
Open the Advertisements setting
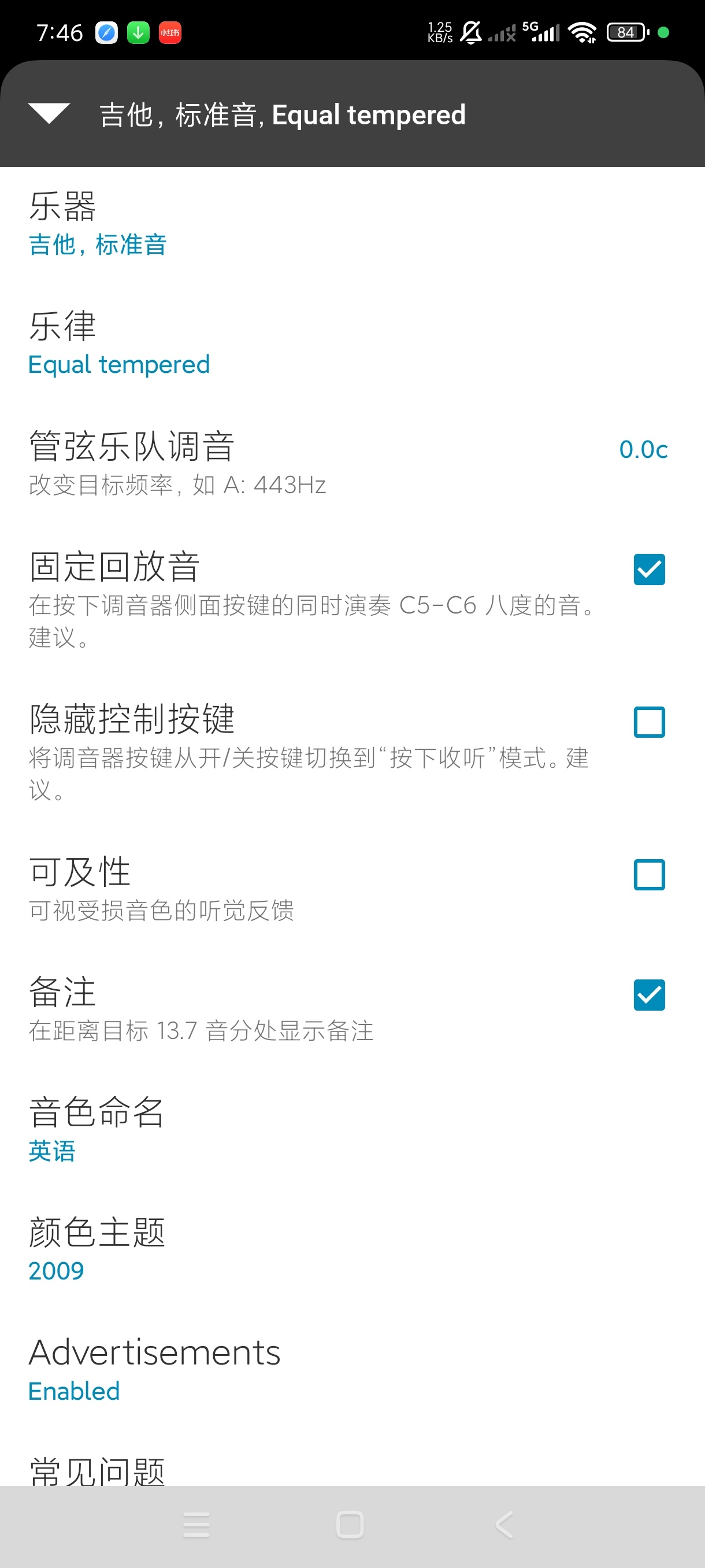352,1370
